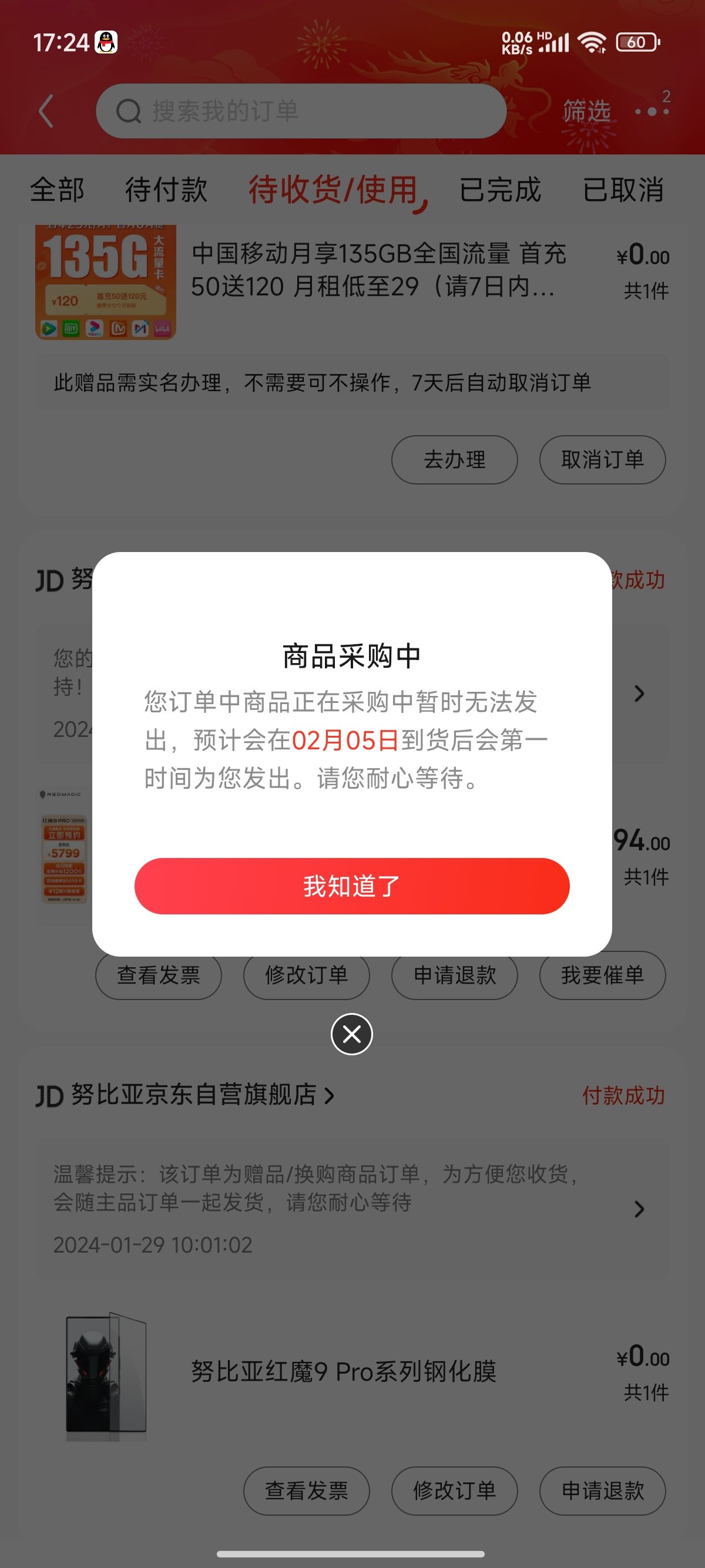Viewport: 705px width, 1568px height.
Task: Go back from the orders page
Action: tap(46, 112)
